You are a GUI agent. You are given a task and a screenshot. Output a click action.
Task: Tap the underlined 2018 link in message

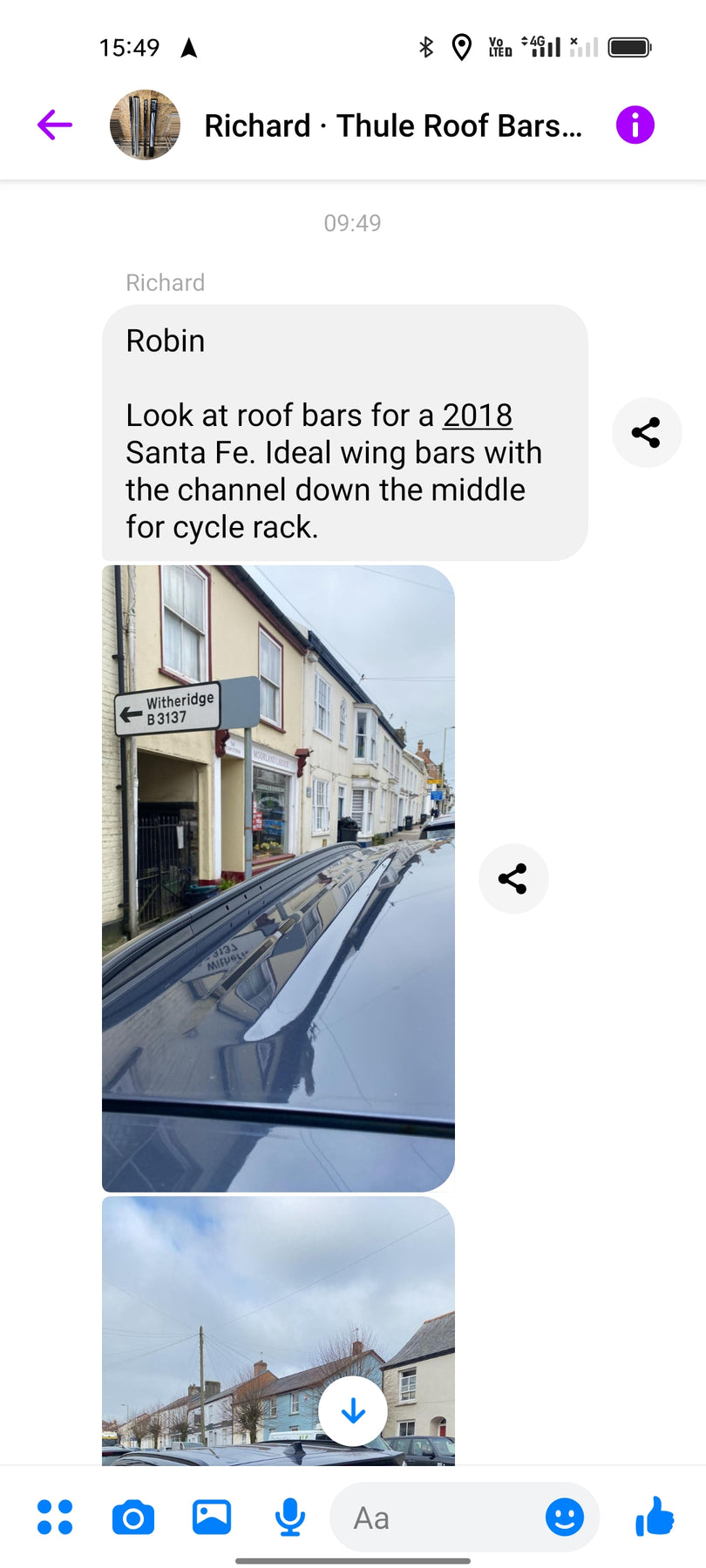[477, 416]
